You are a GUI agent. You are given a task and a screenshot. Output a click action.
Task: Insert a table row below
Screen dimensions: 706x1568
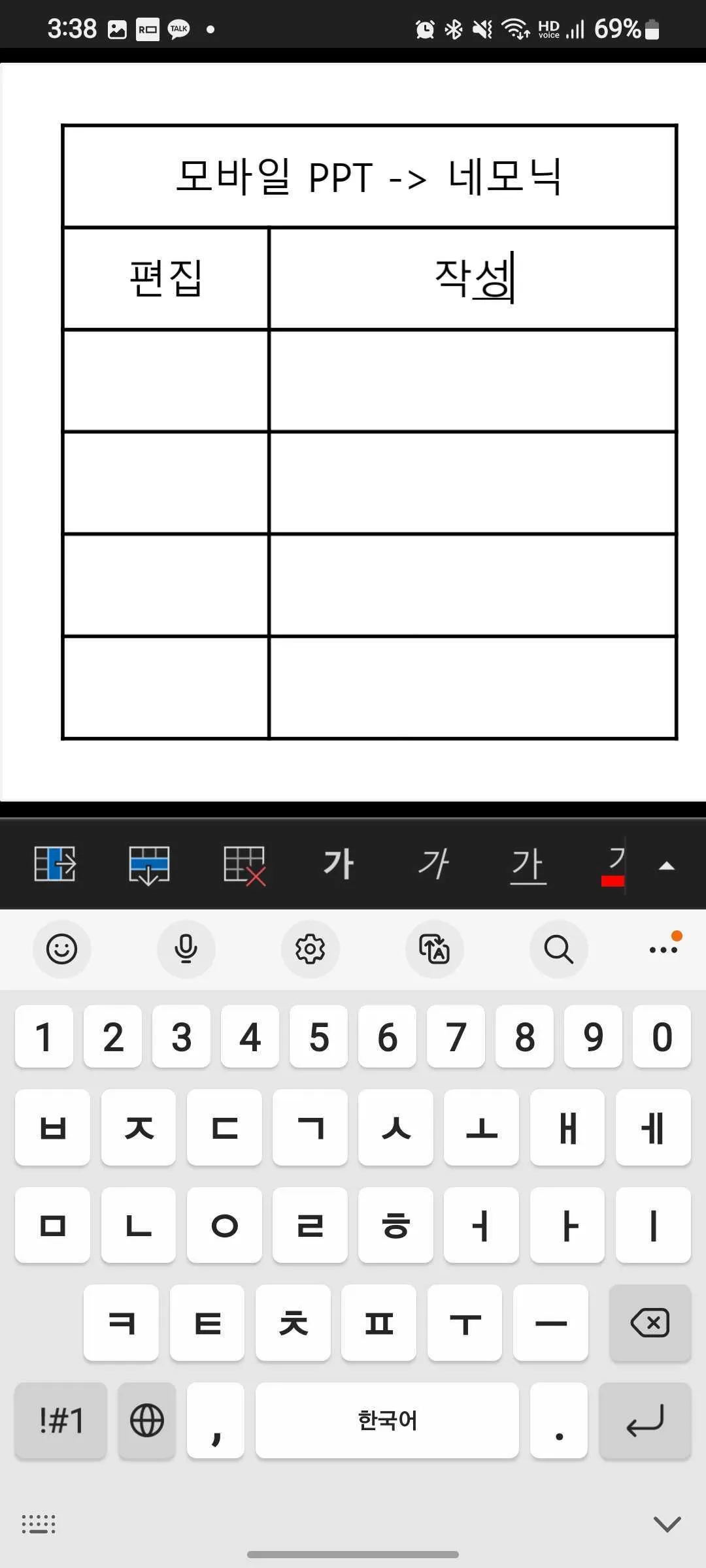pos(149,864)
